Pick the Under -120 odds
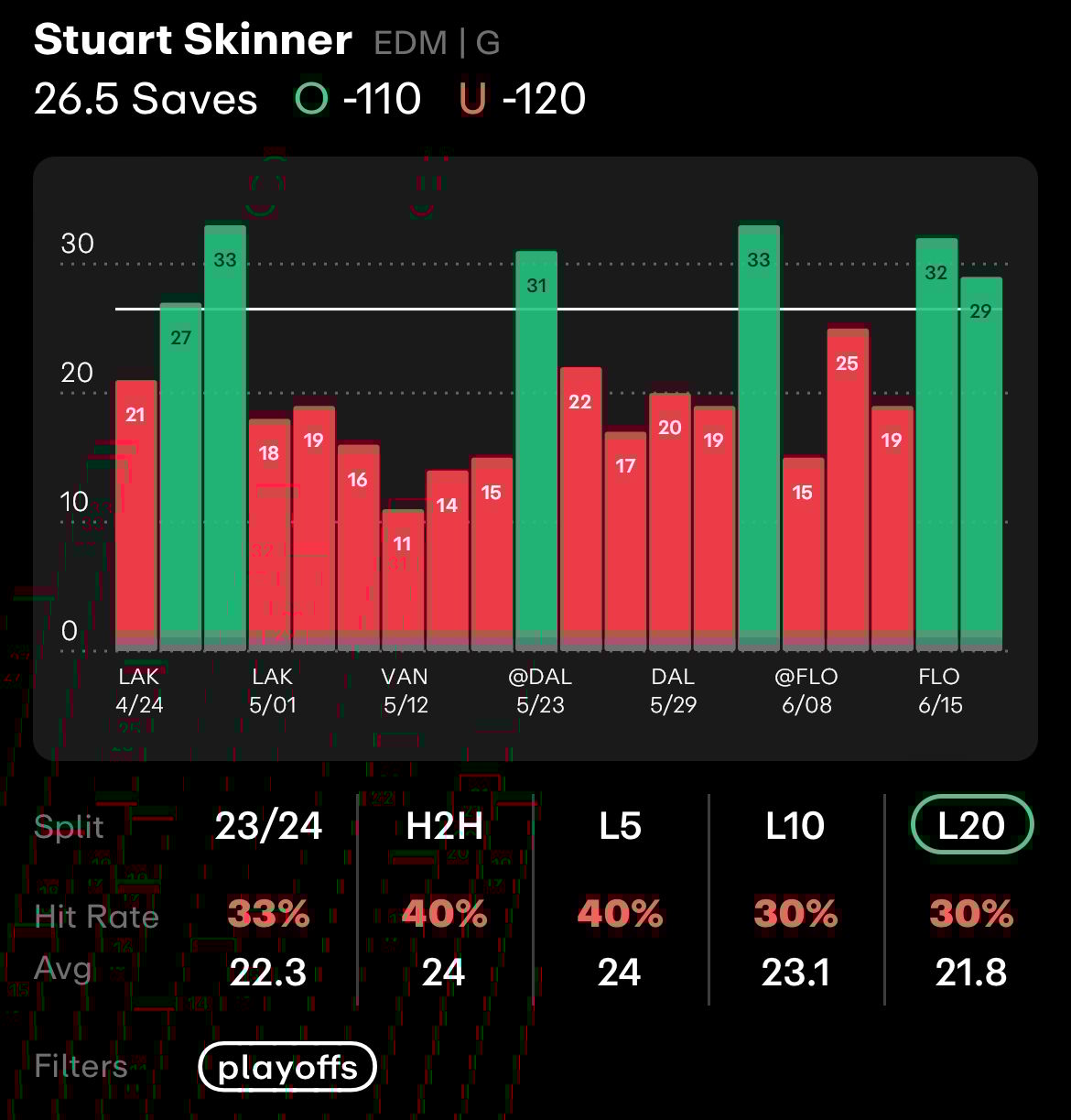 click(x=523, y=99)
